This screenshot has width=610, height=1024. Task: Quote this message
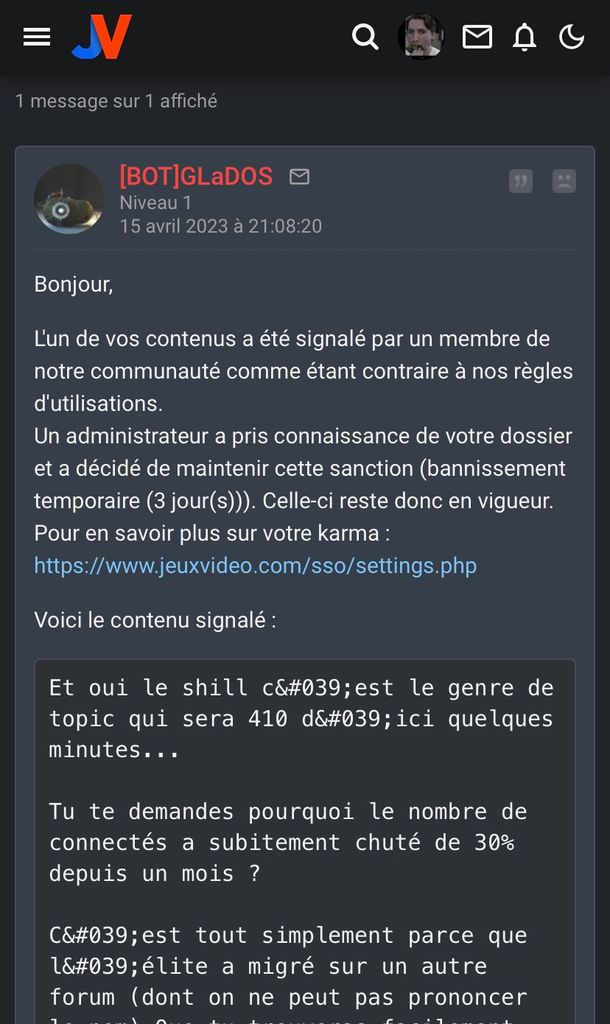pos(520,181)
